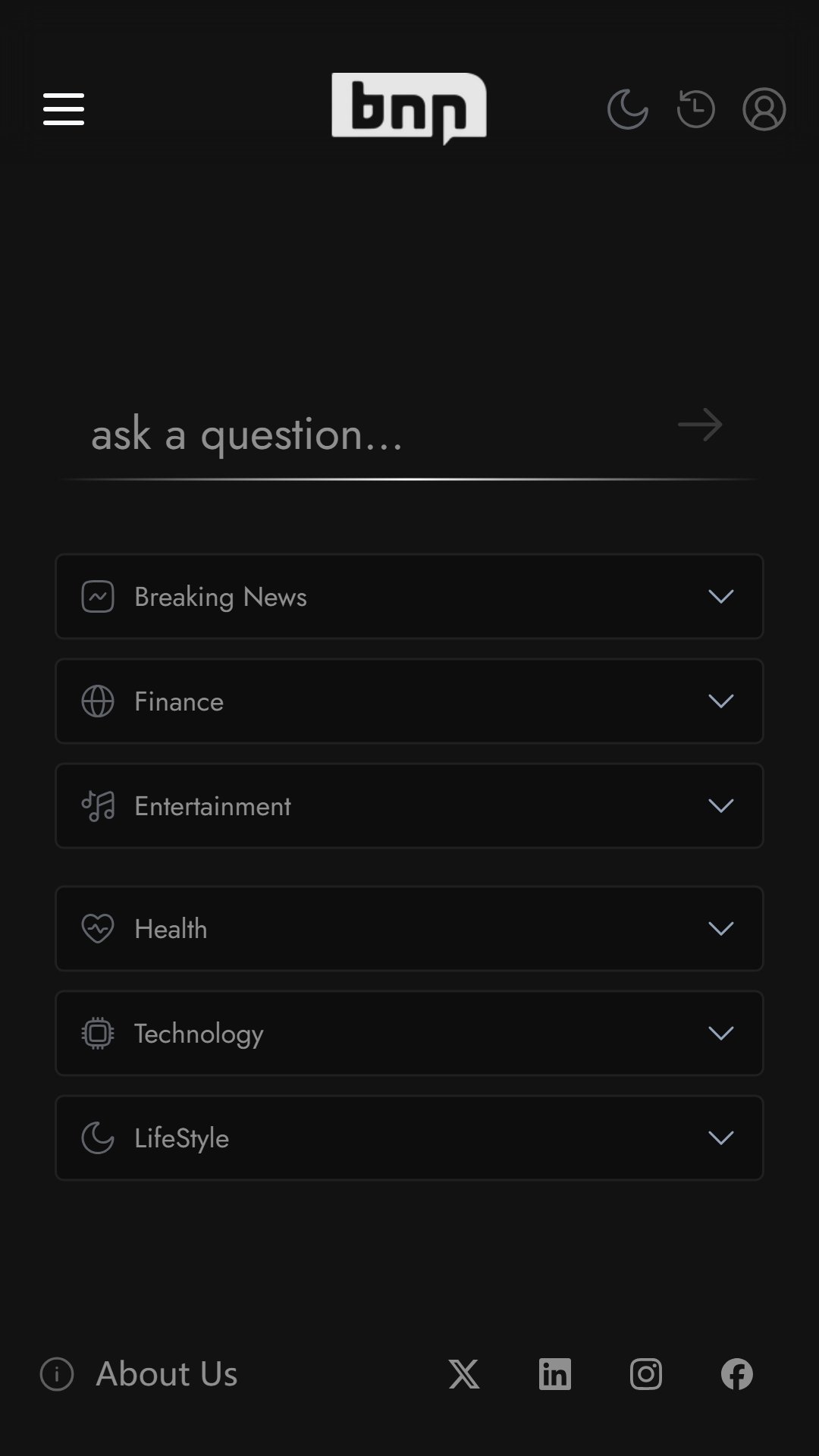819x1456 pixels.
Task: Open the history clock icon
Action: pyautogui.click(x=696, y=109)
